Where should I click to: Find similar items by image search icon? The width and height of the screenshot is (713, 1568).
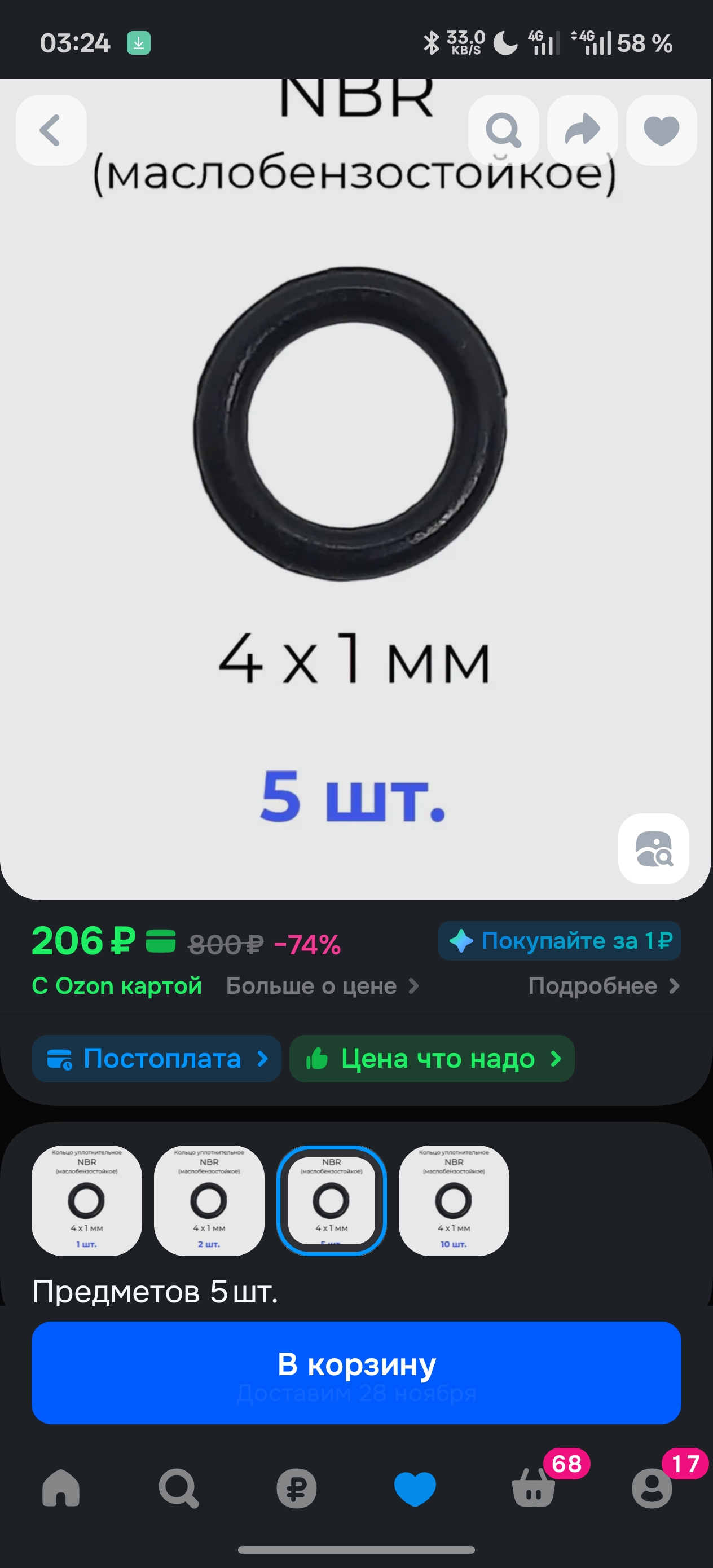[653, 848]
